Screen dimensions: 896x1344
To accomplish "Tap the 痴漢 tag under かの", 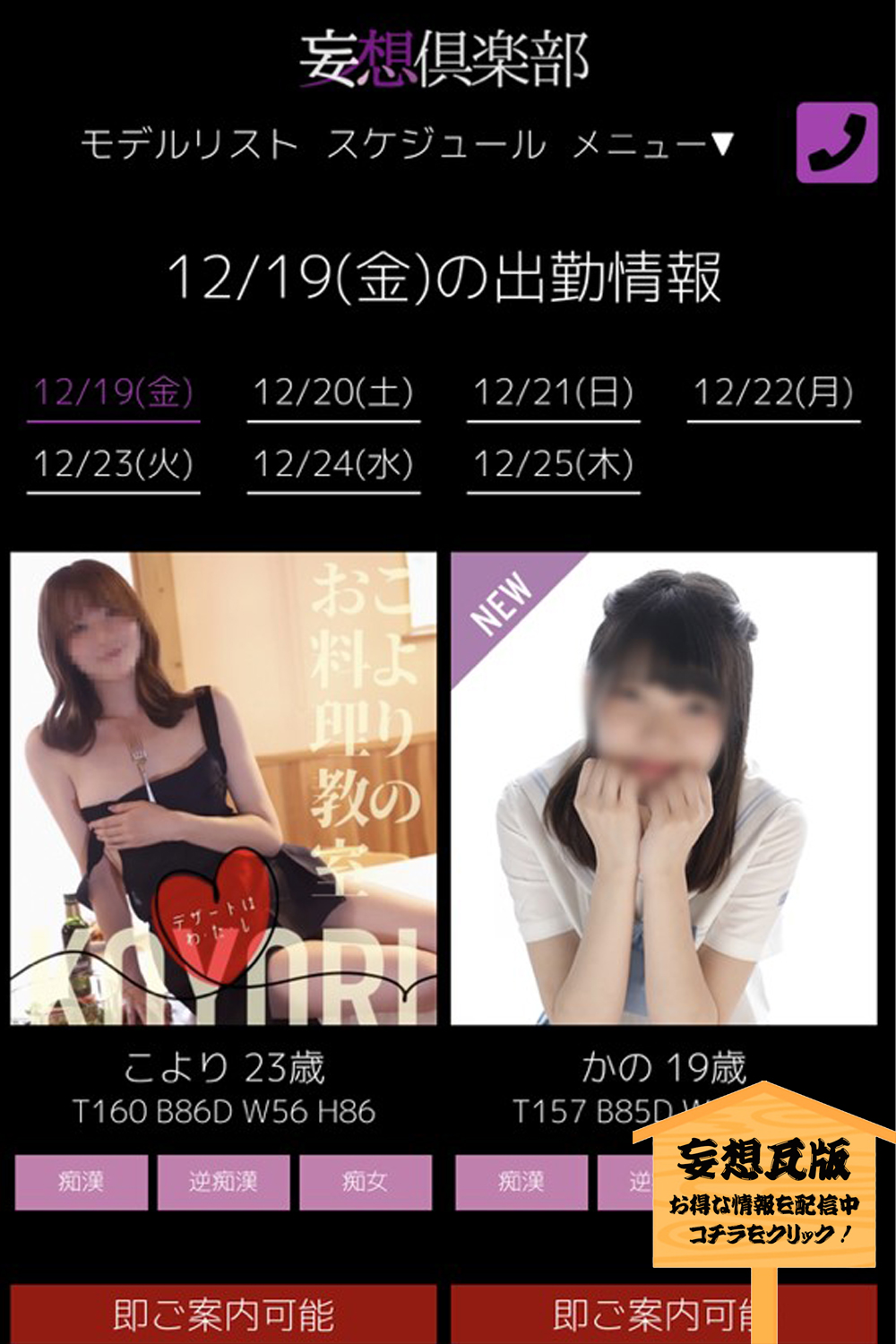I will [x=521, y=1182].
